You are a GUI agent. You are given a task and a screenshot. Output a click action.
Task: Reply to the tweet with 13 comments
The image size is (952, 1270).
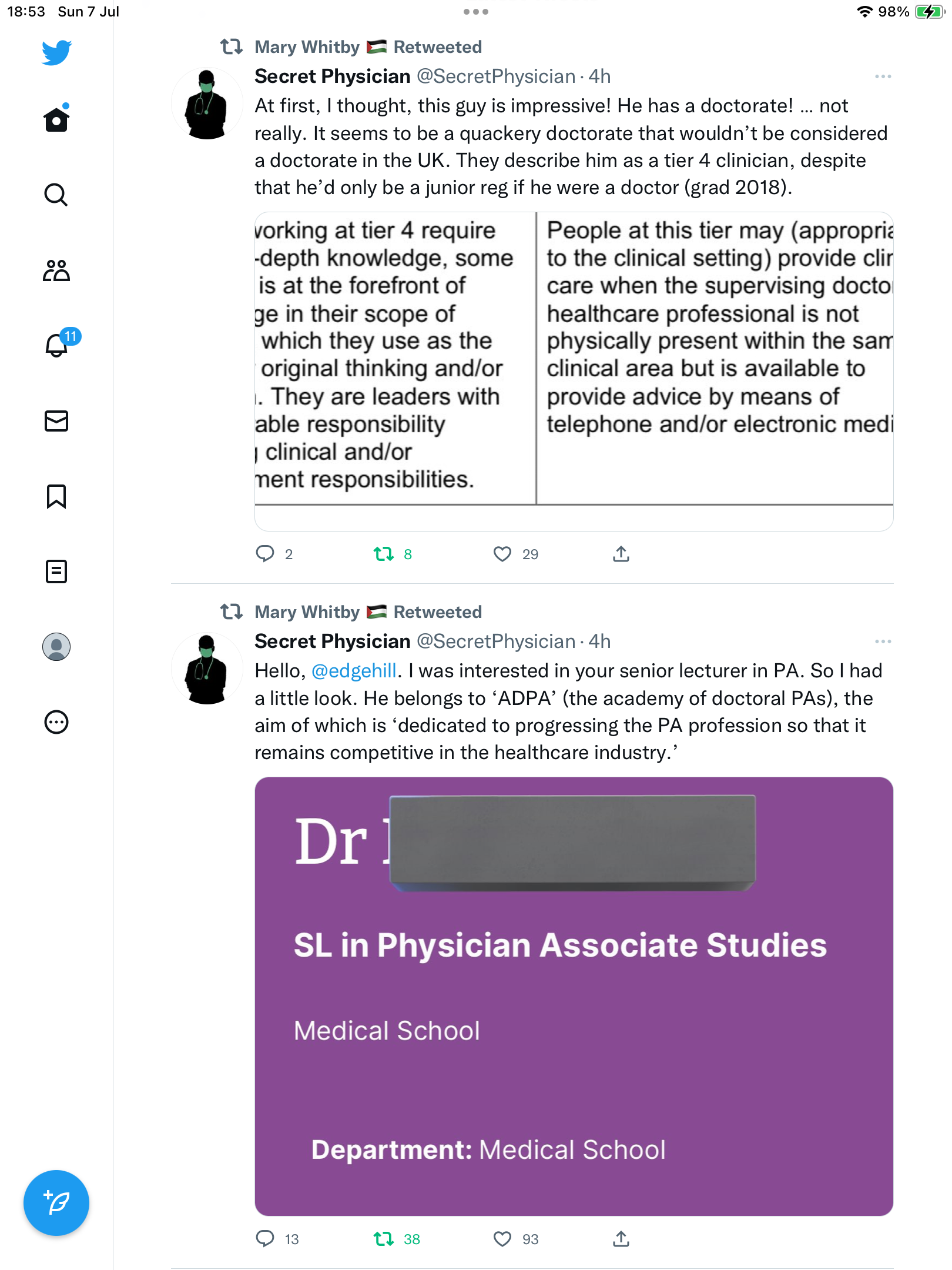click(x=265, y=1239)
